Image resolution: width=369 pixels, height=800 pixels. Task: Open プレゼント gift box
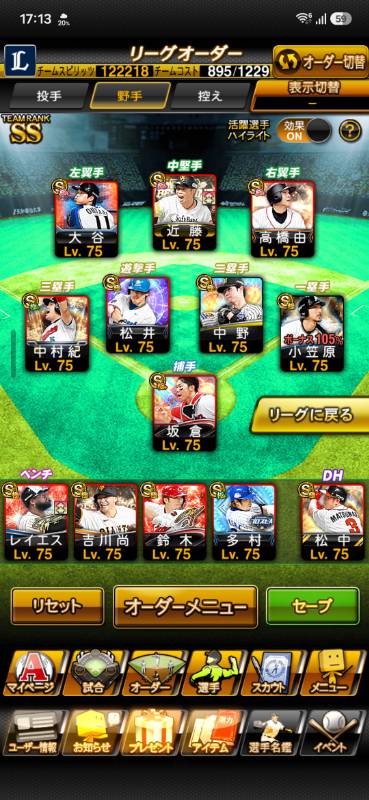[154, 734]
